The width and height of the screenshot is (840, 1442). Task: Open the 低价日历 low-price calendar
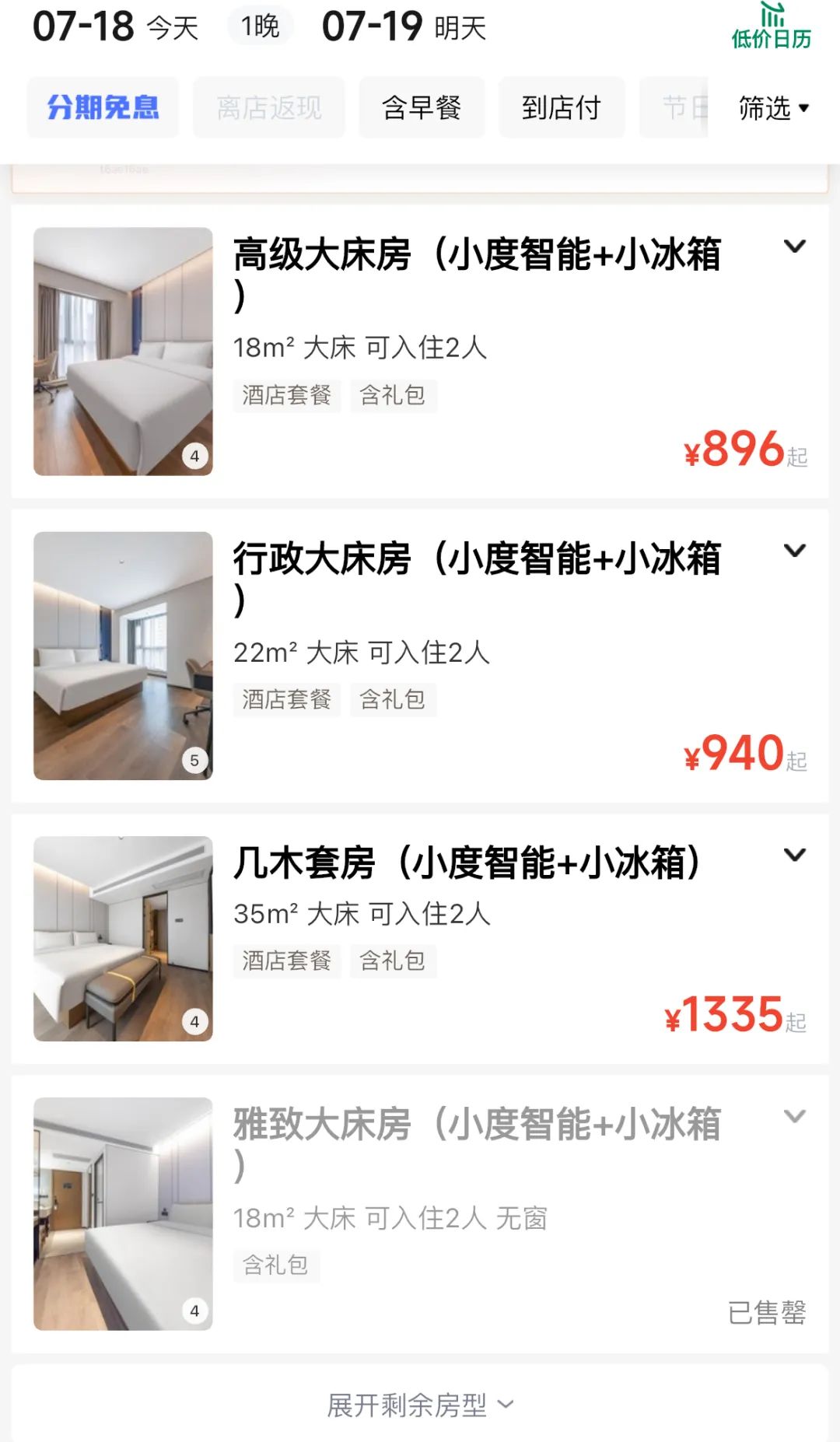click(x=771, y=26)
